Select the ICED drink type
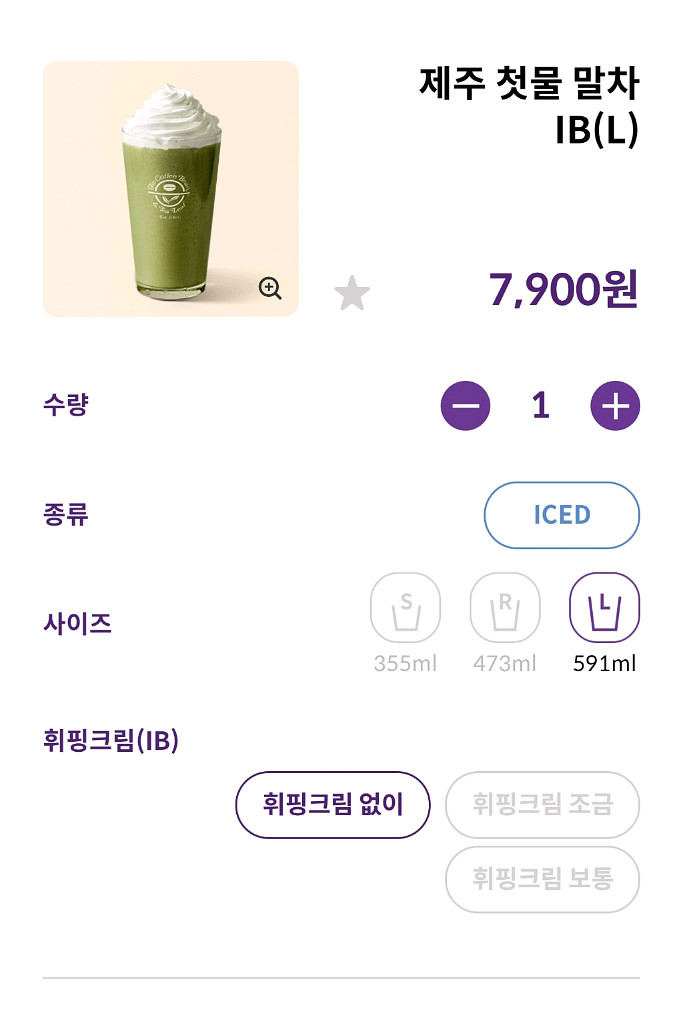This screenshot has height=1024, width=683. coord(561,515)
